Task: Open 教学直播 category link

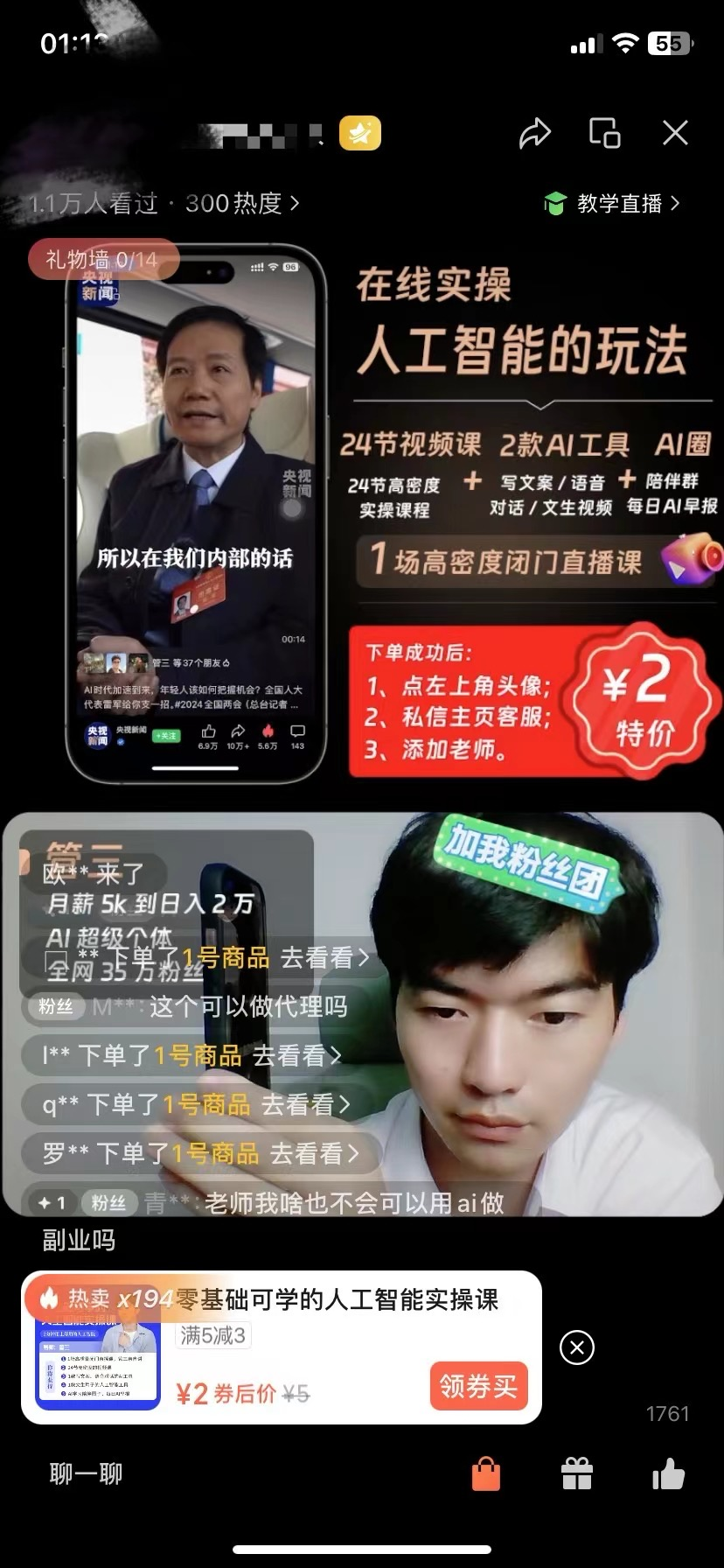Action: (612, 204)
